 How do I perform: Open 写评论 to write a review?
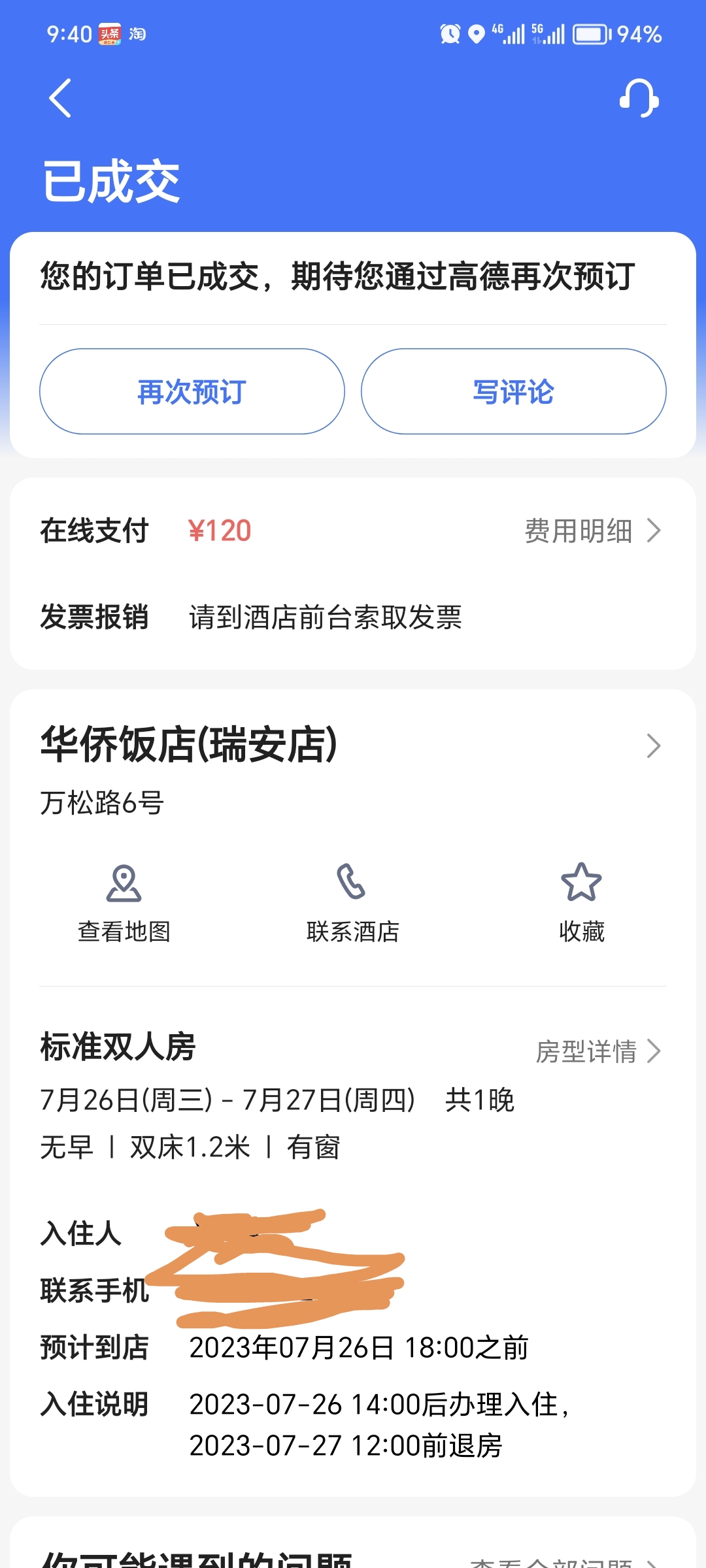point(513,391)
